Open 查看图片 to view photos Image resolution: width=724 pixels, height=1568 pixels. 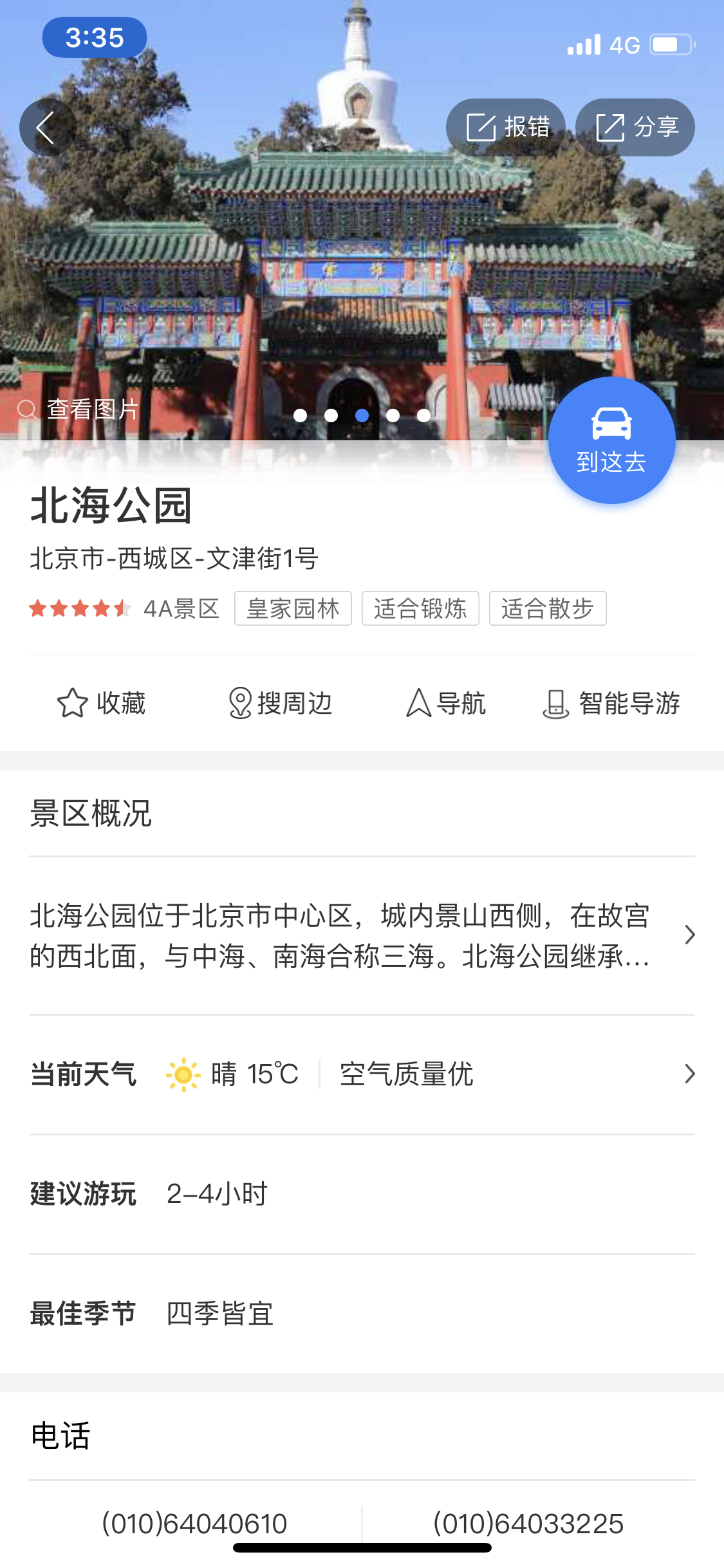tap(79, 409)
